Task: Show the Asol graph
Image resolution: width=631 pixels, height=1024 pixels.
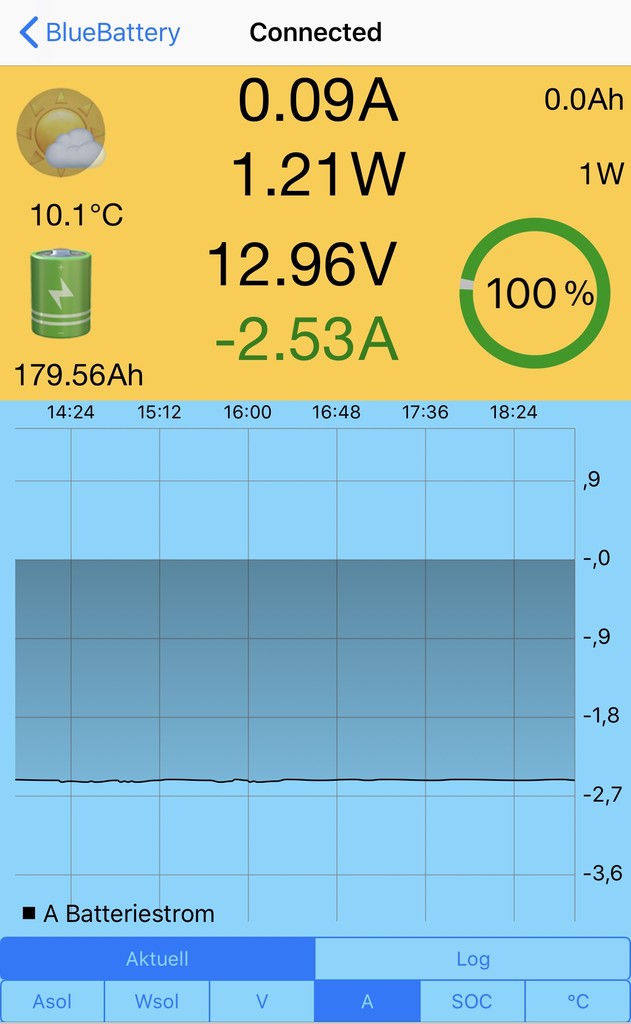Action: click(x=52, y=1001)
